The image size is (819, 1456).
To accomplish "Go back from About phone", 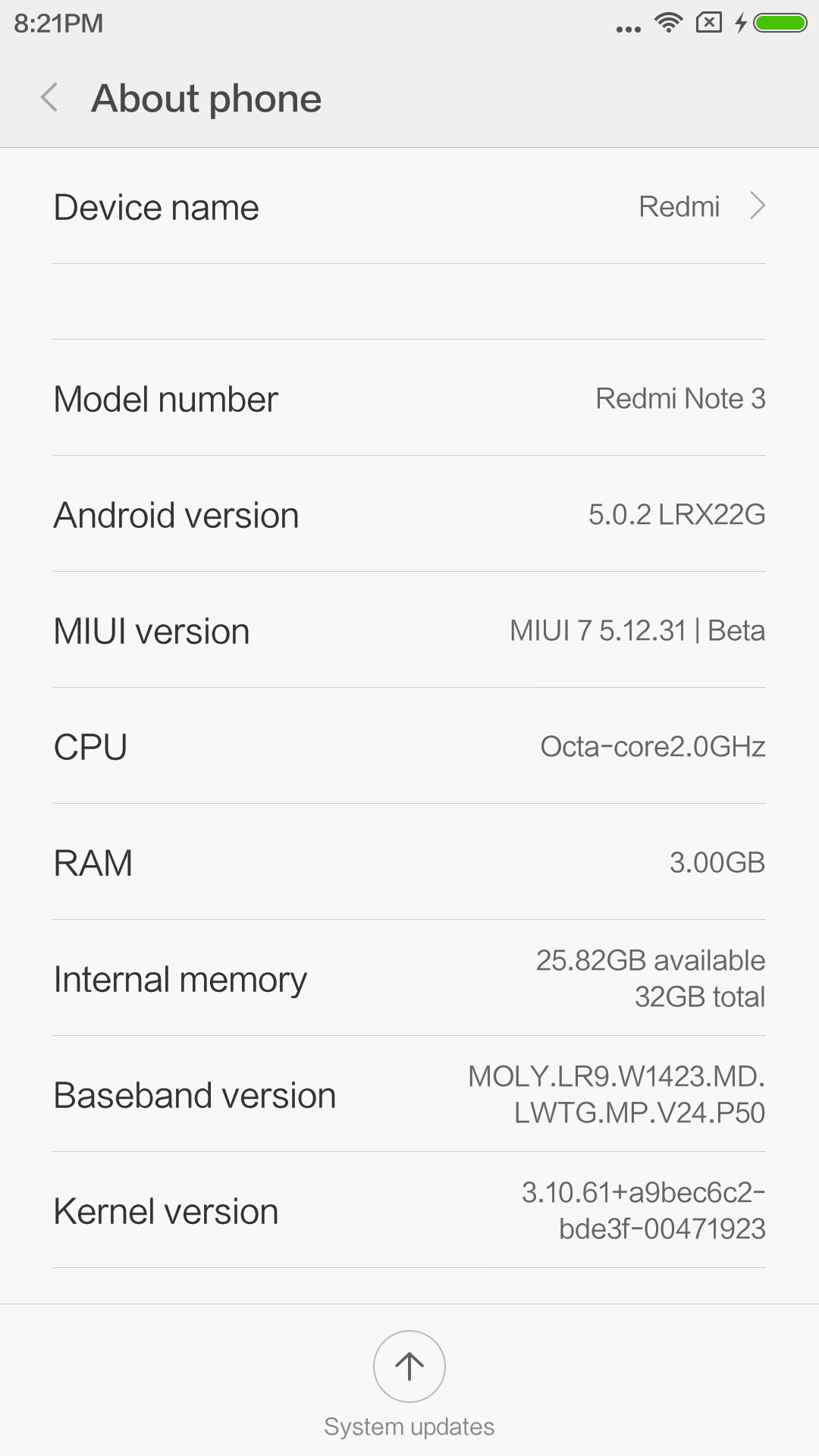I will pos(50,98).
